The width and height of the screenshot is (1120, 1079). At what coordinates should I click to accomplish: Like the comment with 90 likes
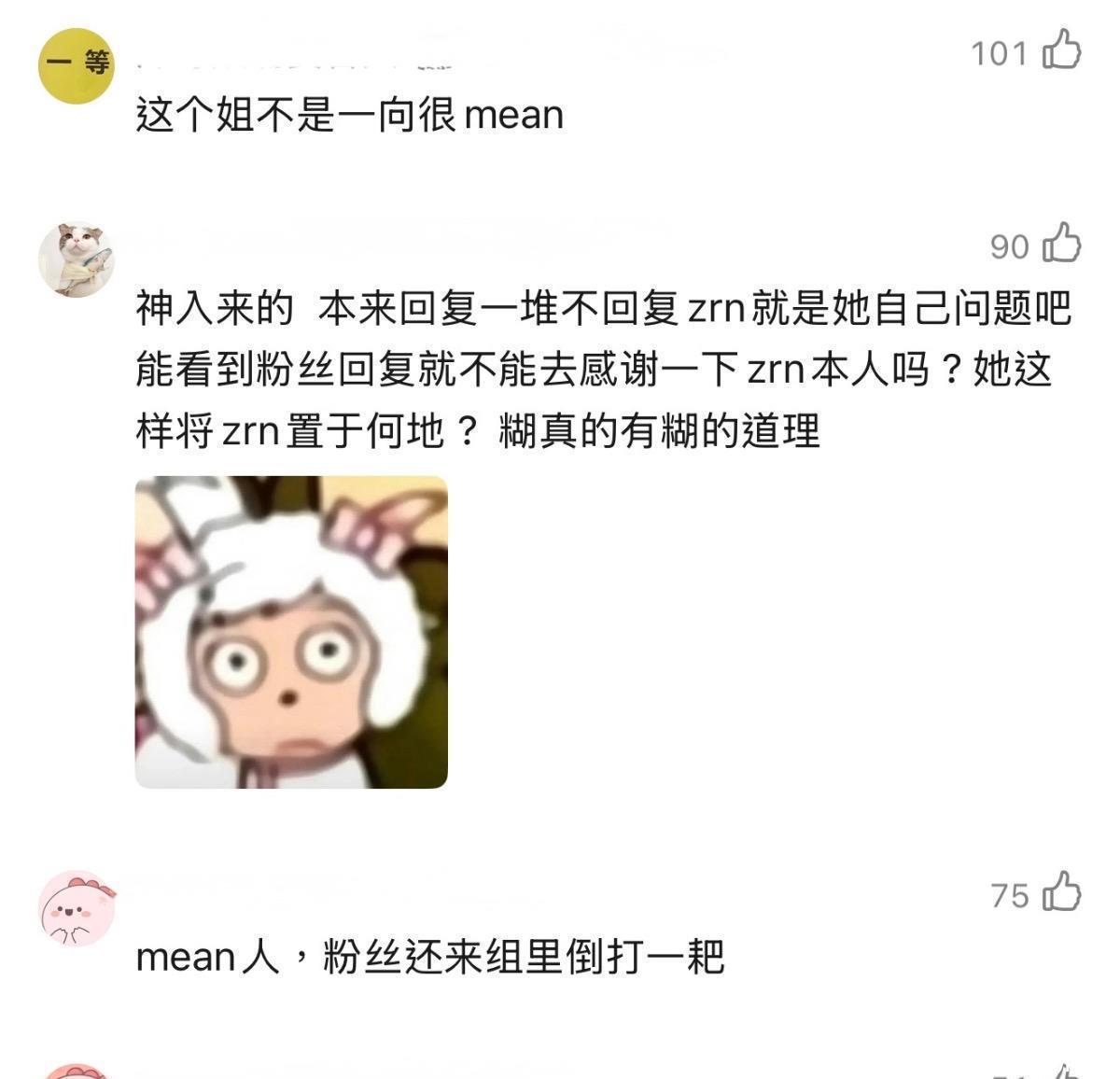pyautogui.click(x=1061, y=244)
